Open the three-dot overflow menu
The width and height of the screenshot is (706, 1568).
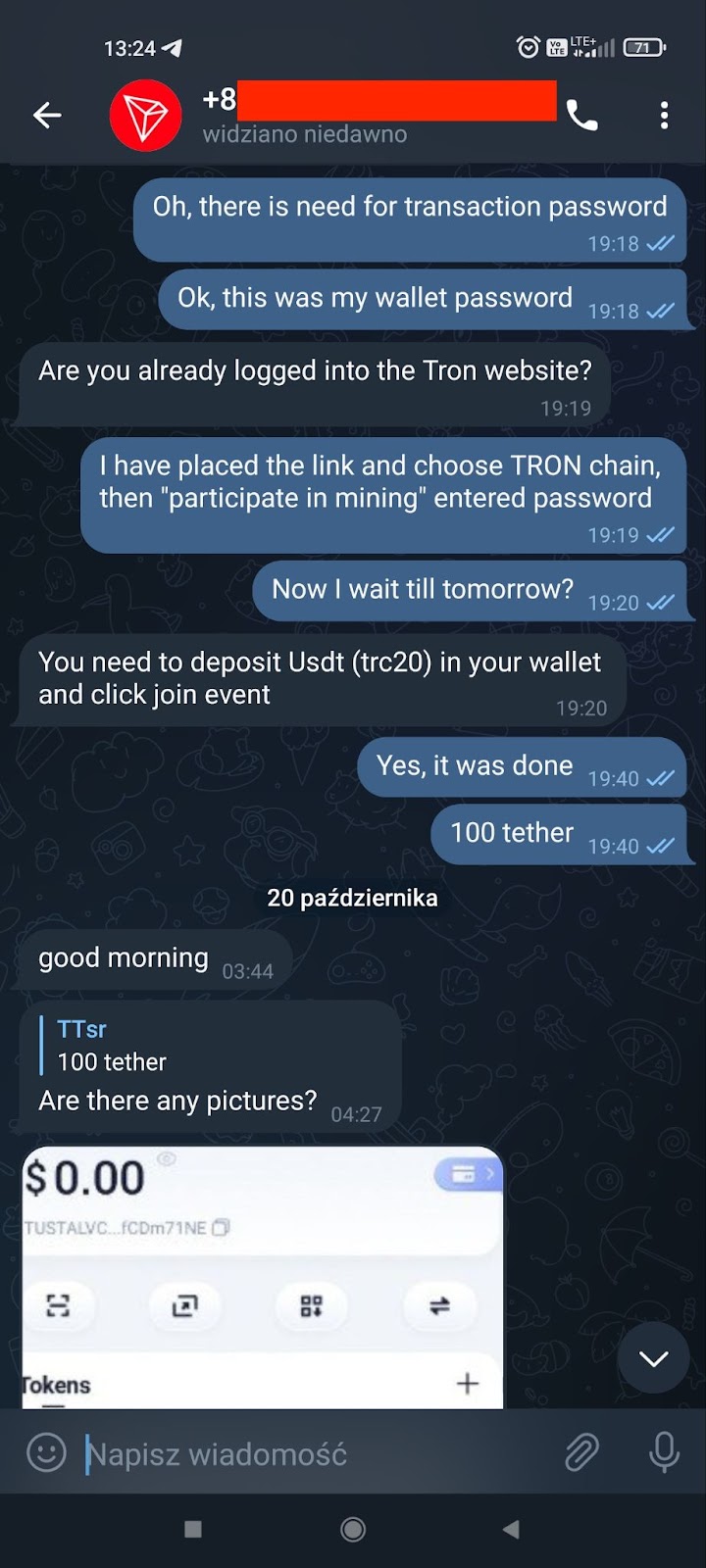pyautogui.click(x=664, y=116)
